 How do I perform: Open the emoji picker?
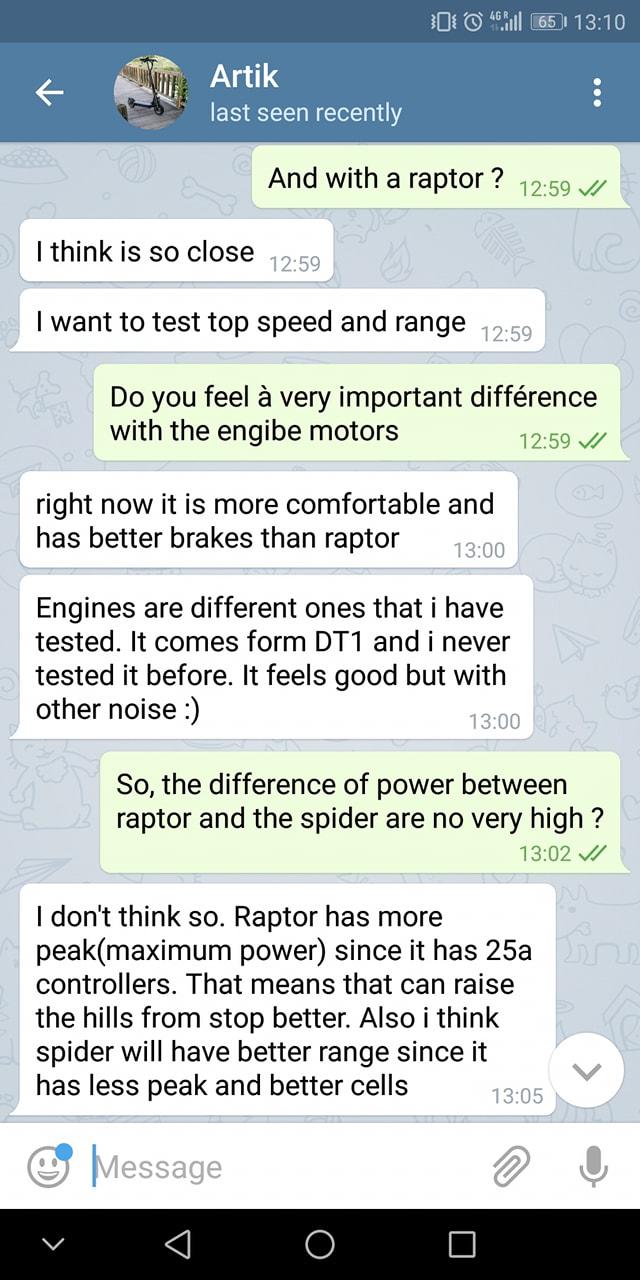click(48, 1166)
